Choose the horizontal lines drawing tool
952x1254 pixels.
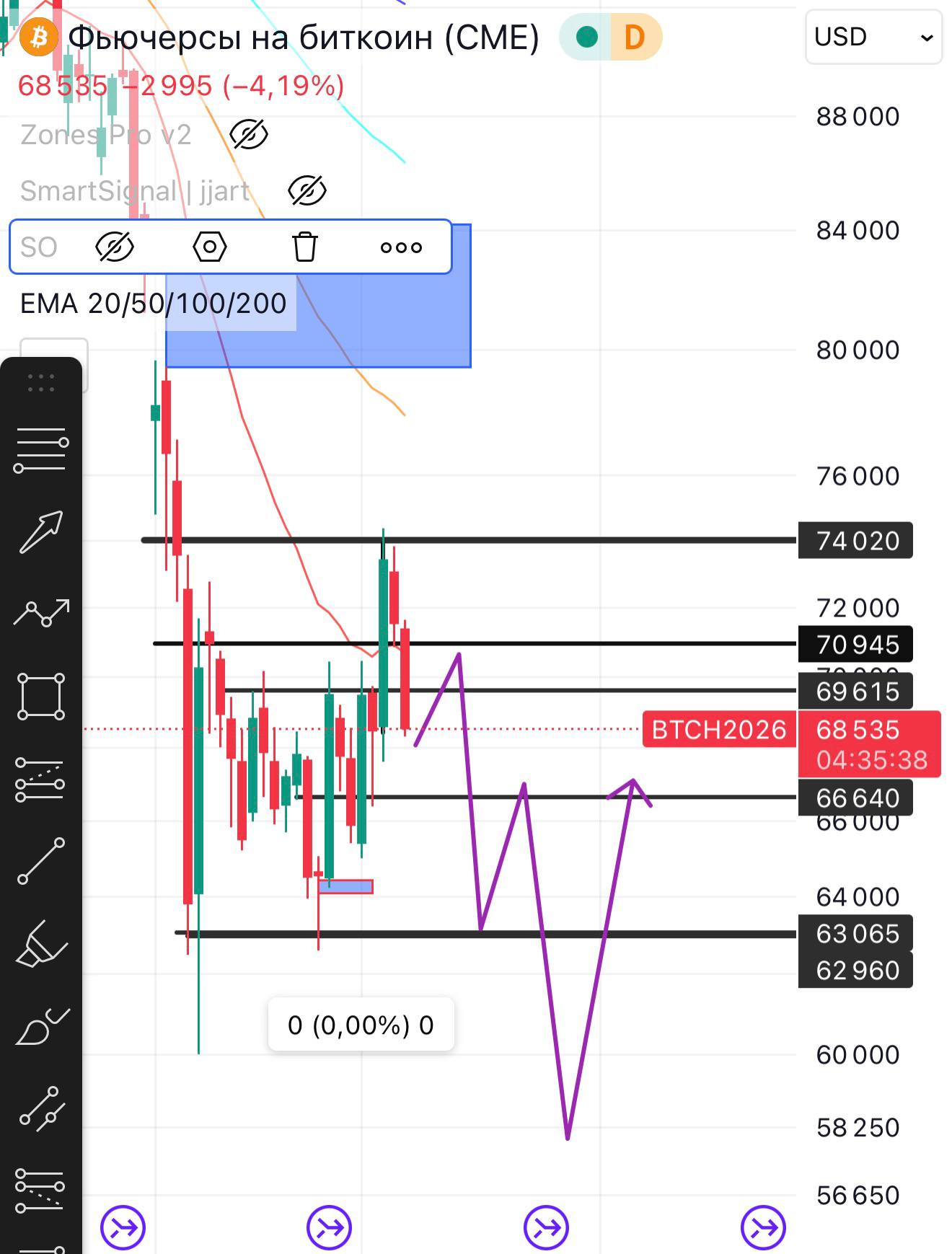pyautogui.click(x=41, y=450)
